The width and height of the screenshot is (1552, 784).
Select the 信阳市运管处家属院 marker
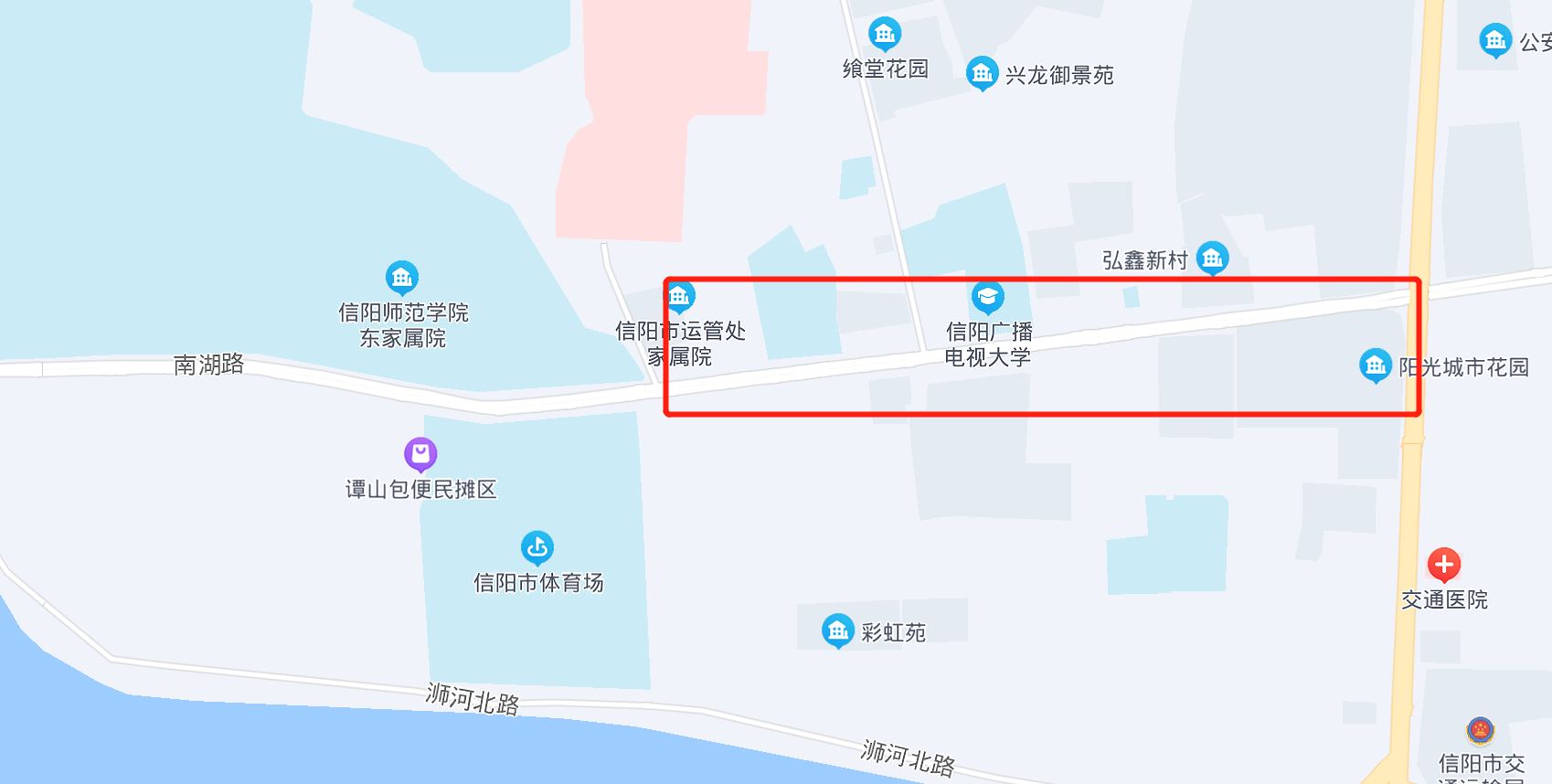click(x=678, y=296)
